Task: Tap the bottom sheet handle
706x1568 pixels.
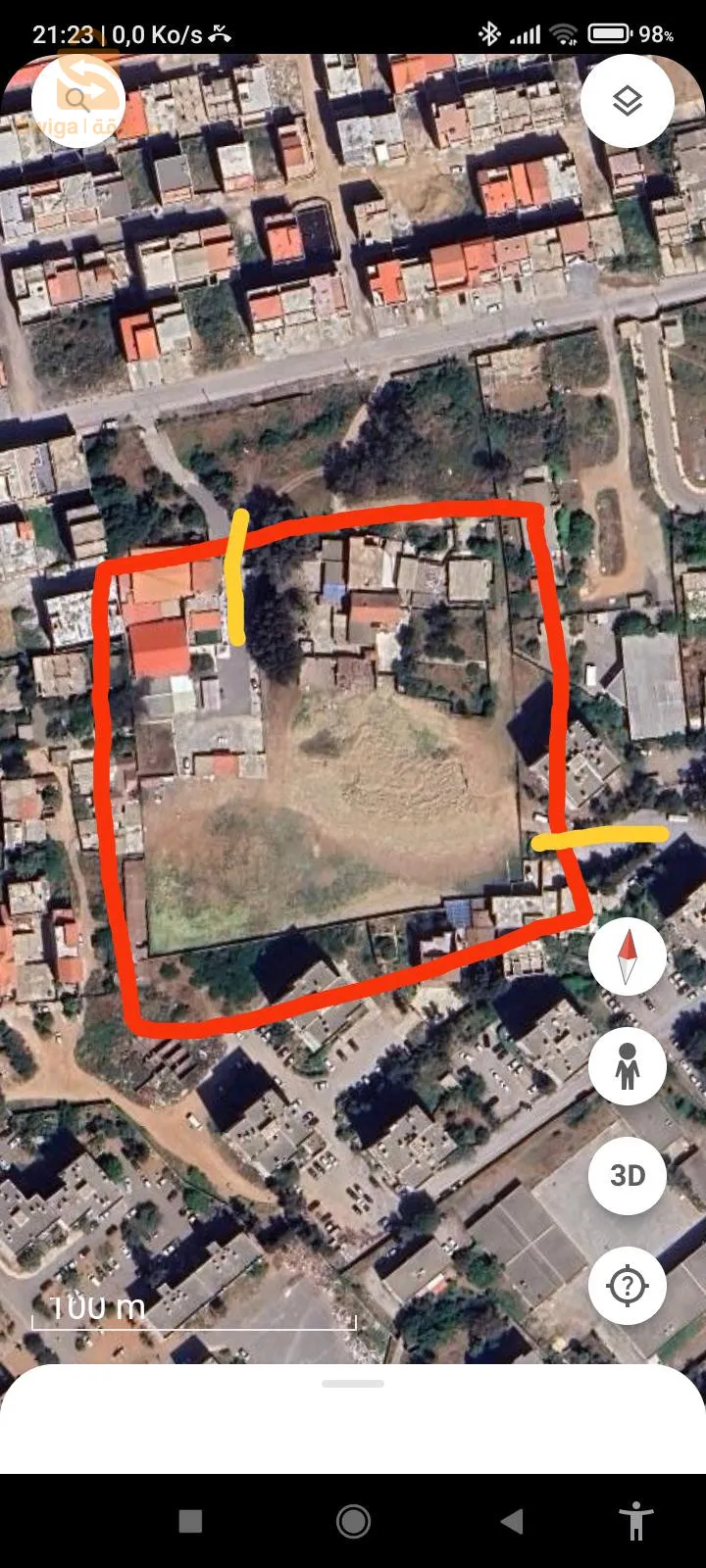Action: pyautogui.click(x=353, y=1384)
